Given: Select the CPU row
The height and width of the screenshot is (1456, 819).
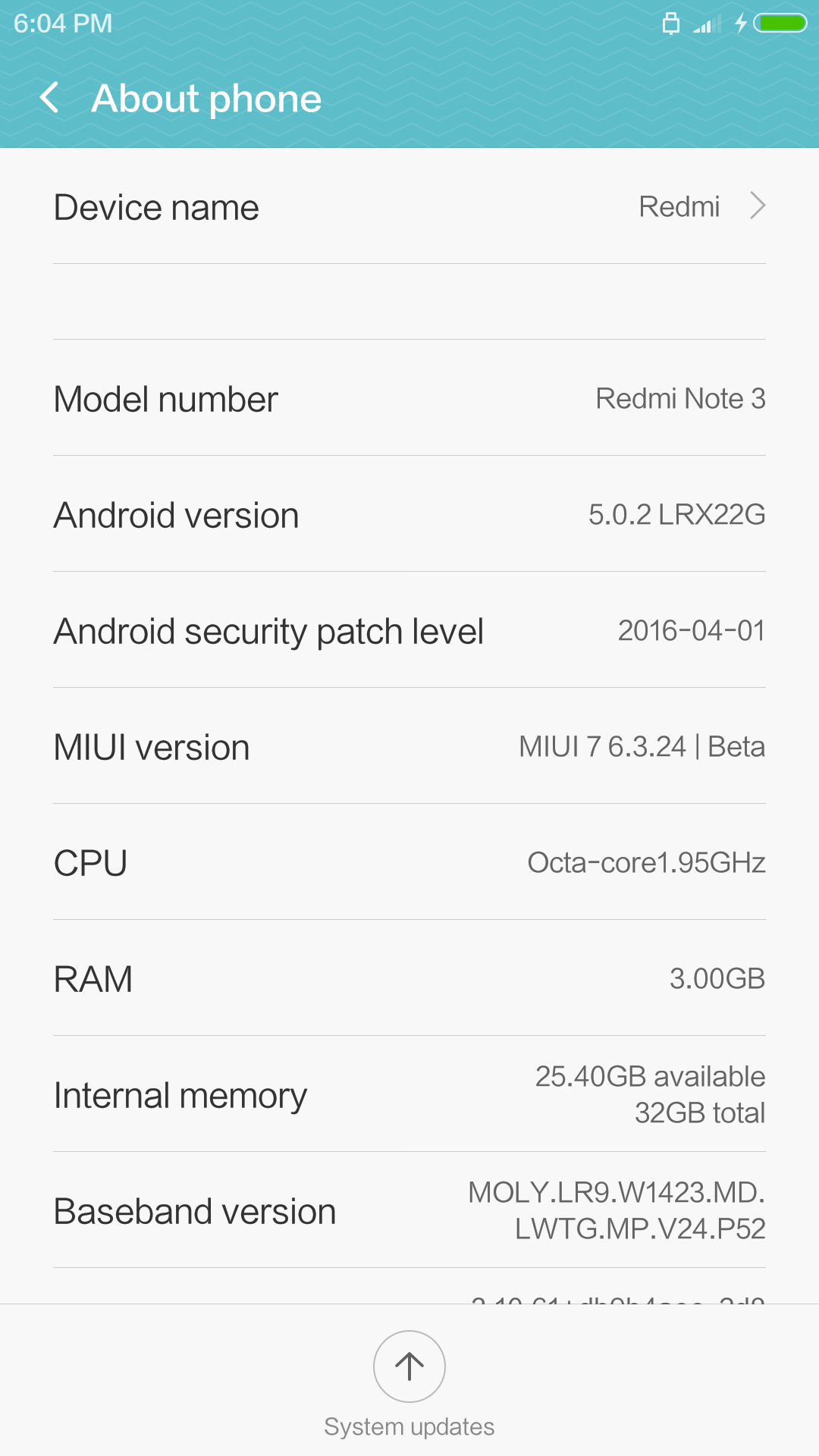Looking at the screenshot, I should [x=409, y=863].
